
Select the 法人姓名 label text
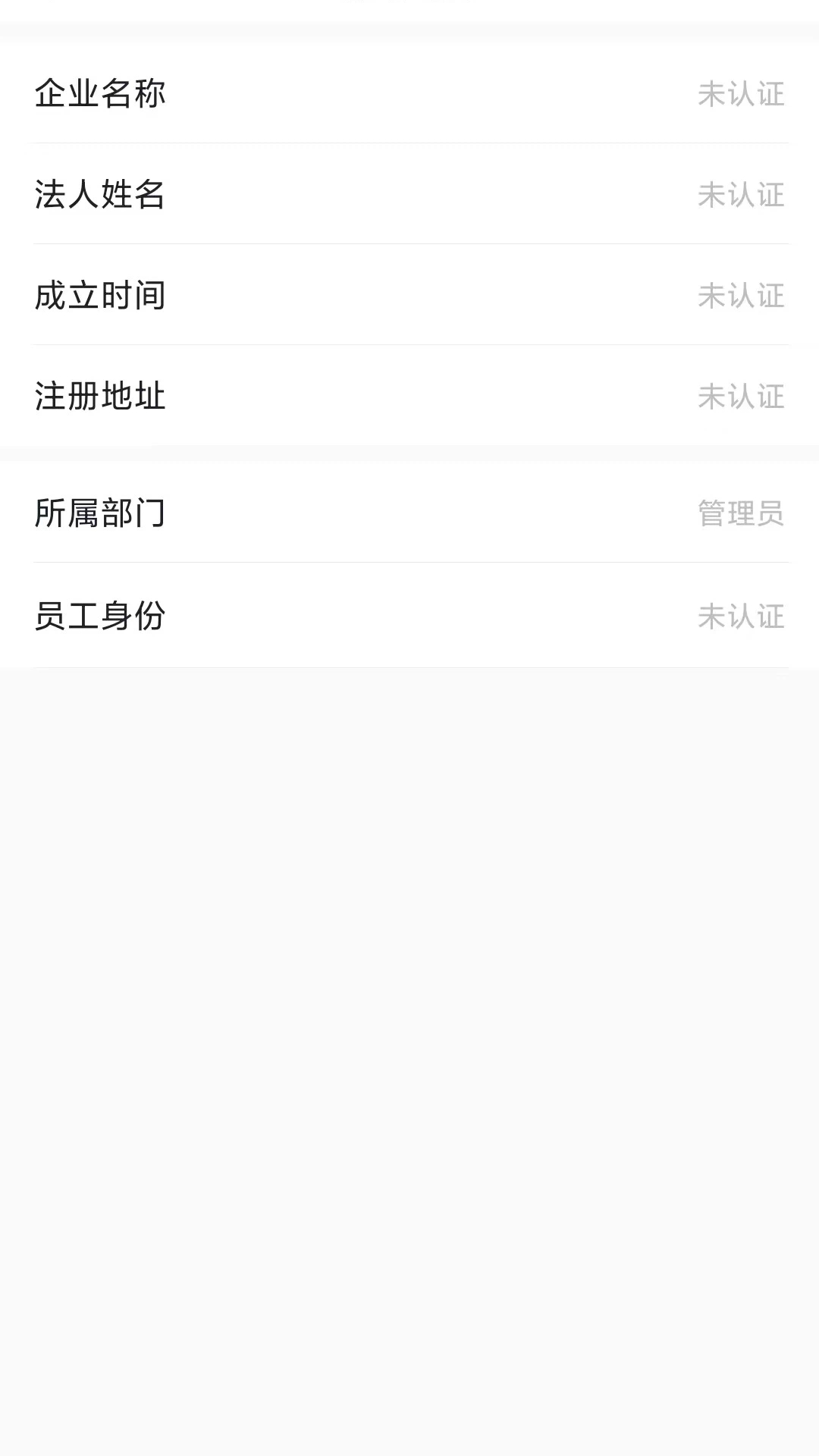point(101,196)
